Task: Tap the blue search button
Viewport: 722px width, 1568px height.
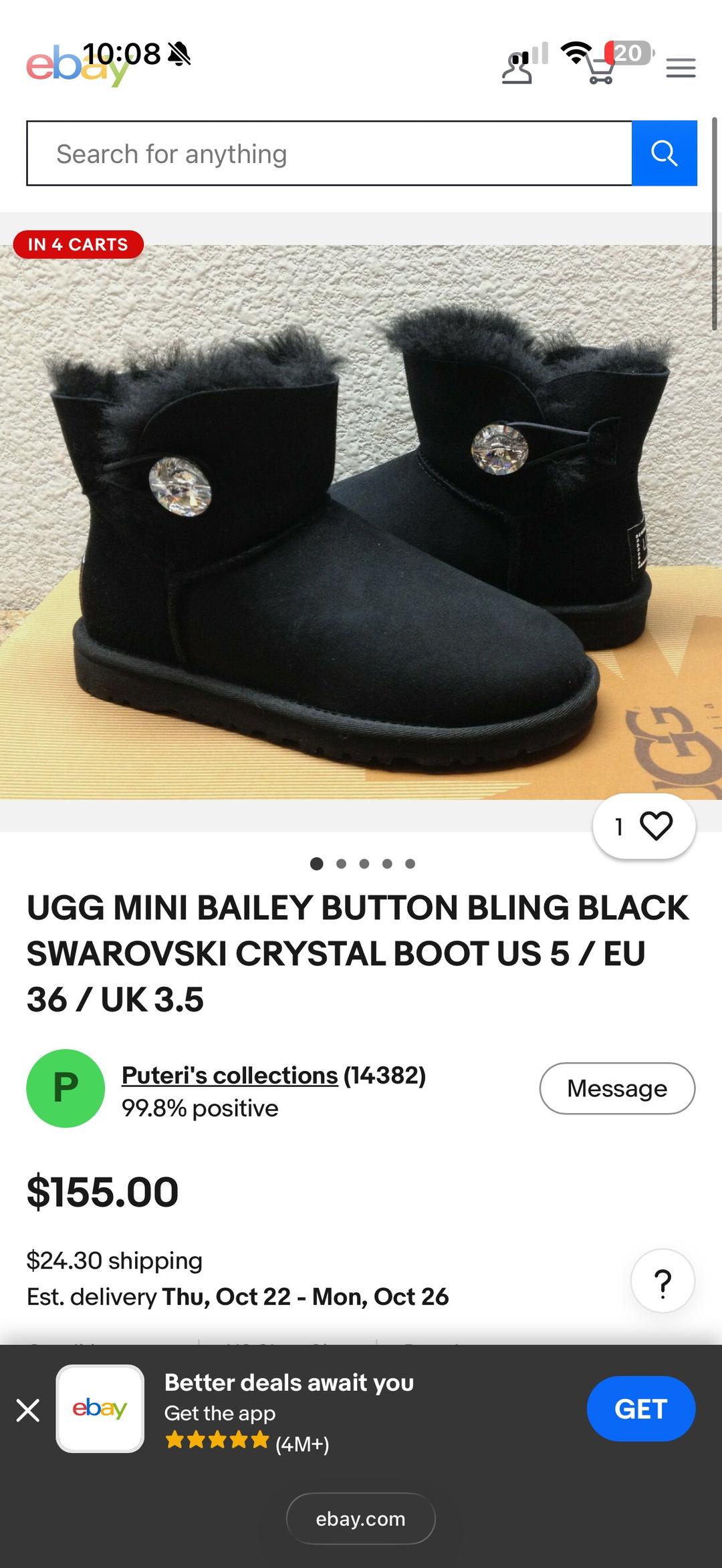Action: pos(665,153)
